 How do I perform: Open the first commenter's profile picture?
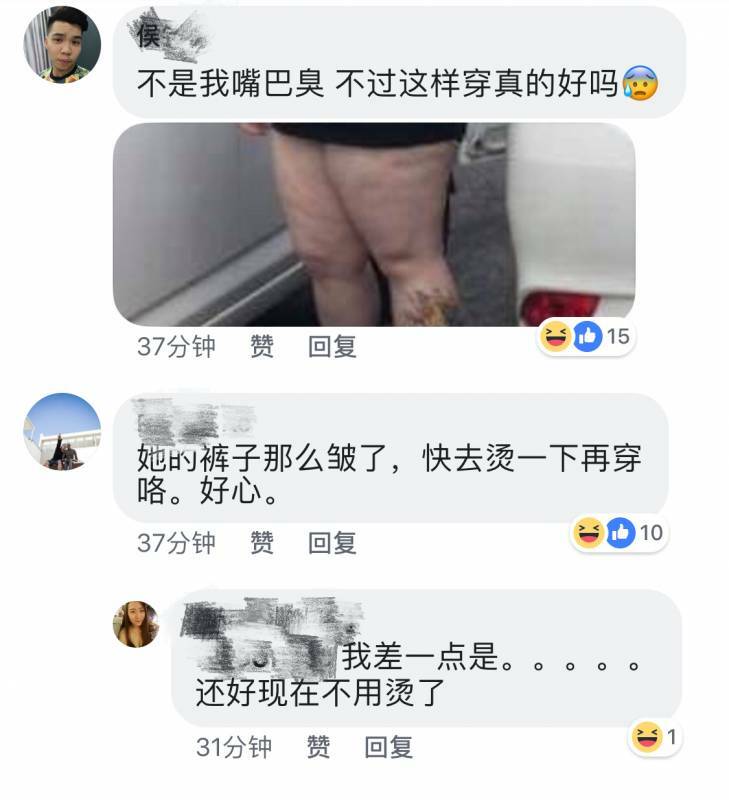pos(62,44)
